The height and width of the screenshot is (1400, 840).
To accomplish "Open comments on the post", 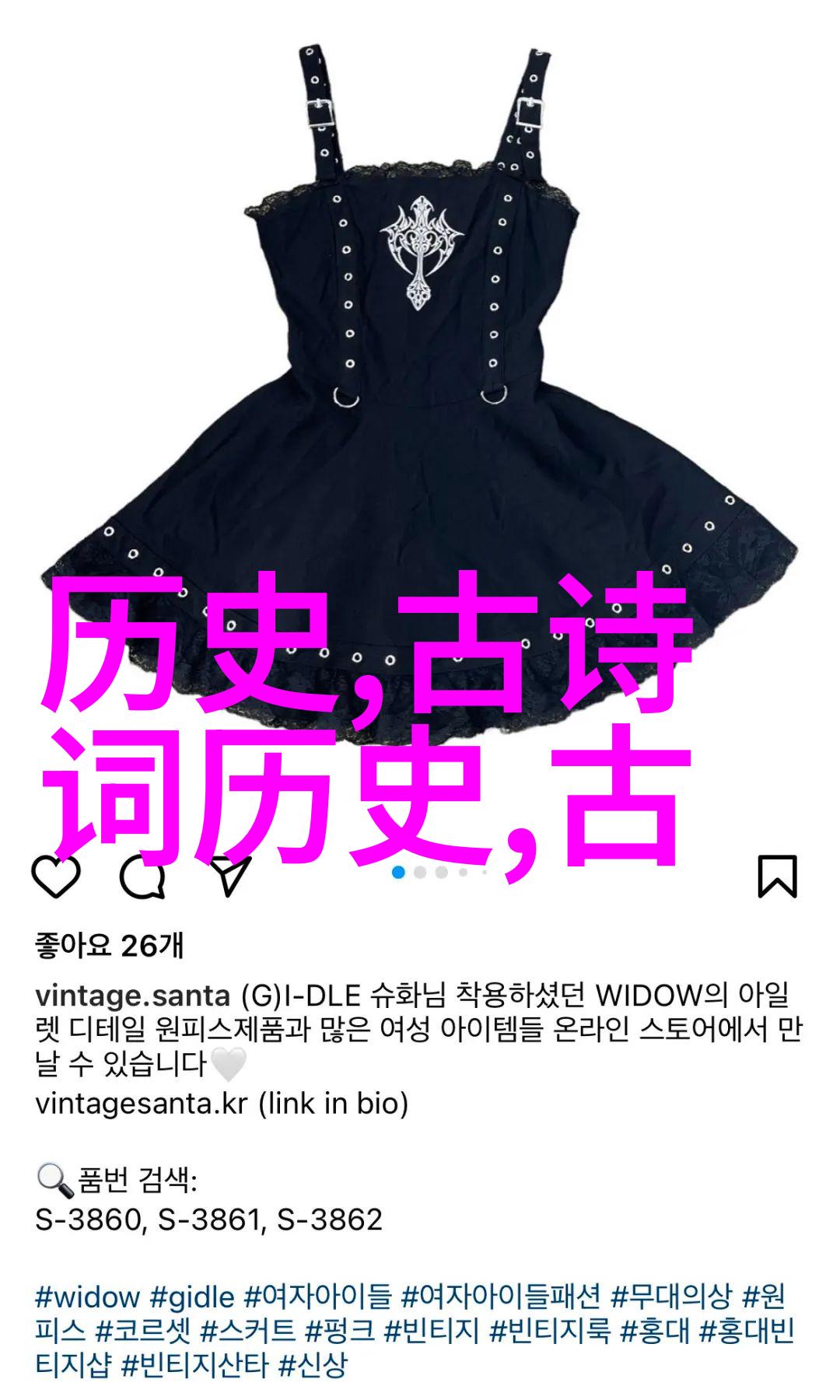I will (142, 877).
